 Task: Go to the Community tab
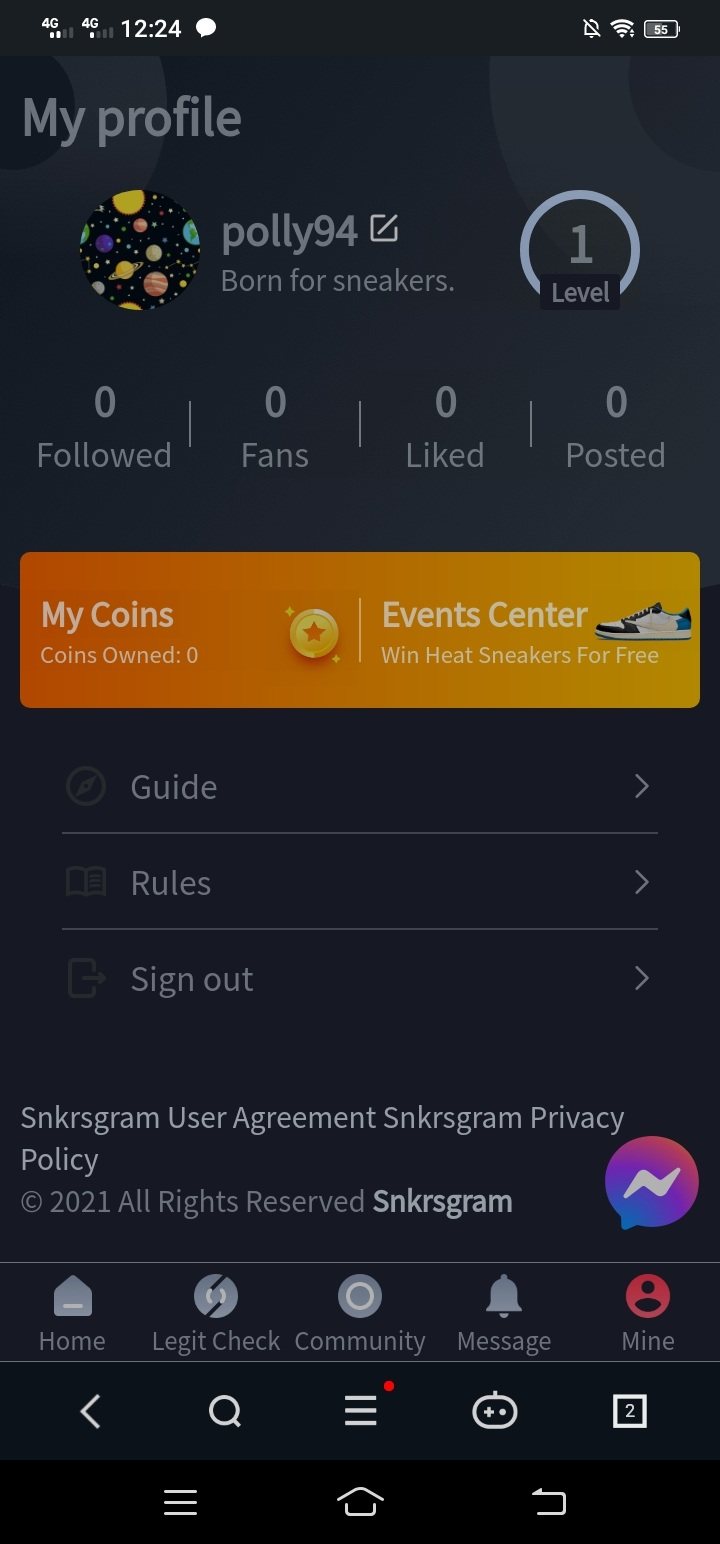click(x=360, y=1314)
